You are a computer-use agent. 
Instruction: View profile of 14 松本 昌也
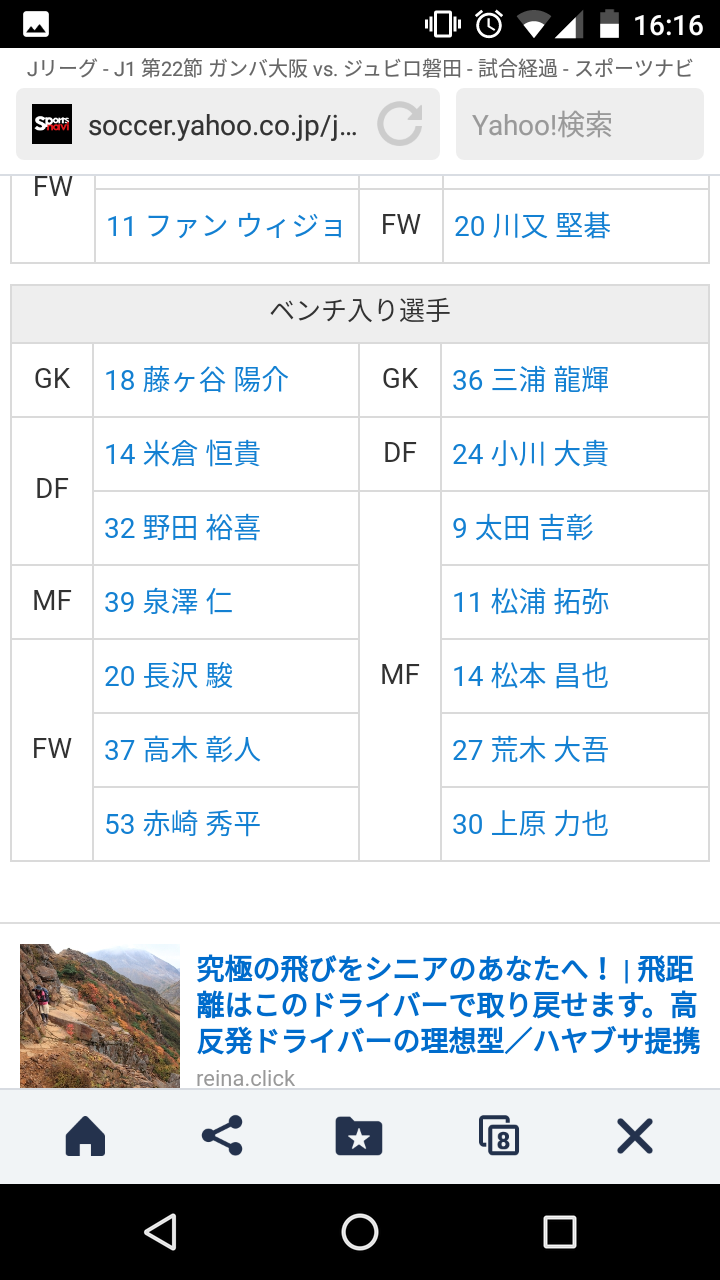[530, 676]
